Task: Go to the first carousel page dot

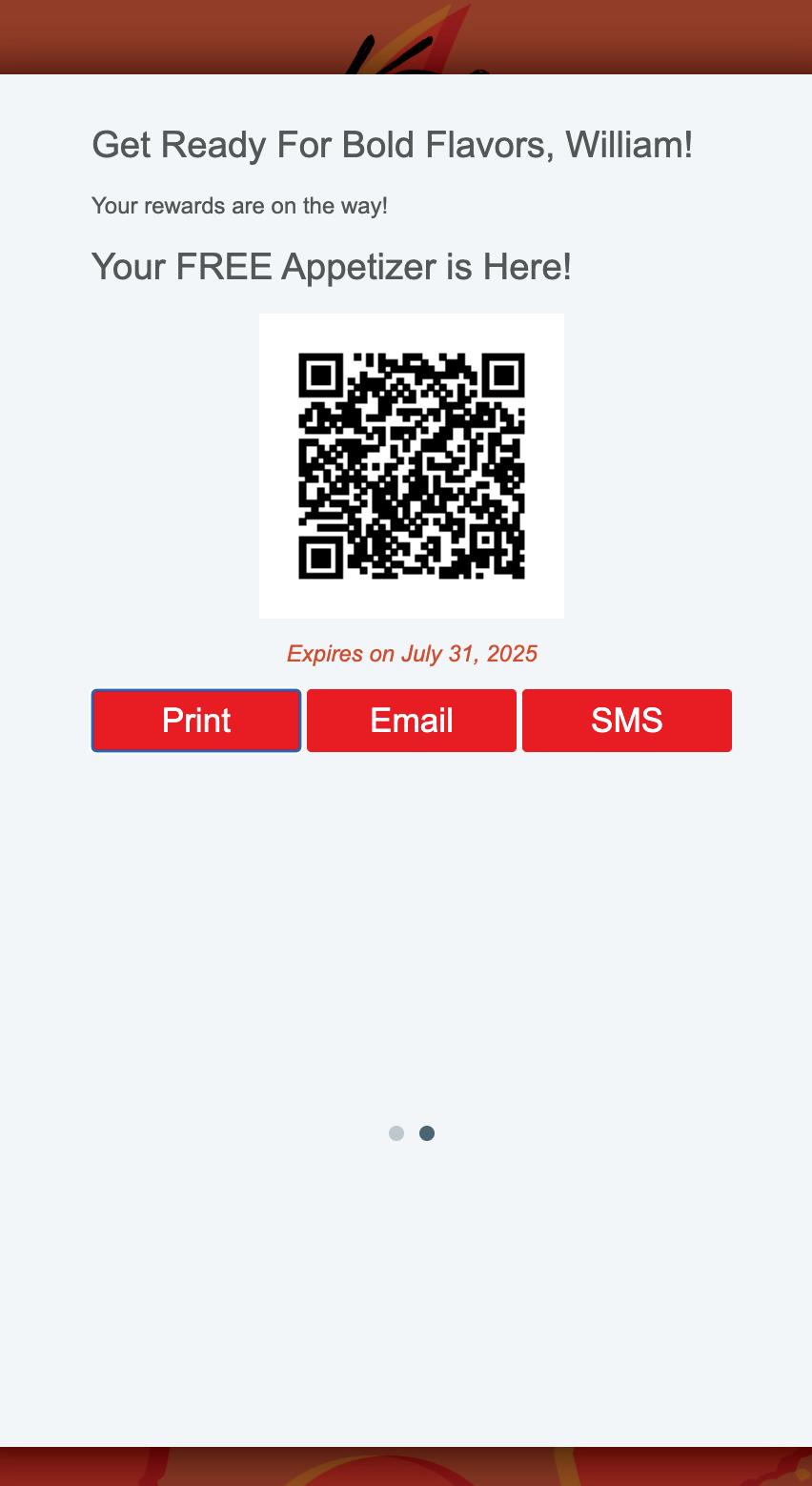Action: click(x=396, y=1133)
